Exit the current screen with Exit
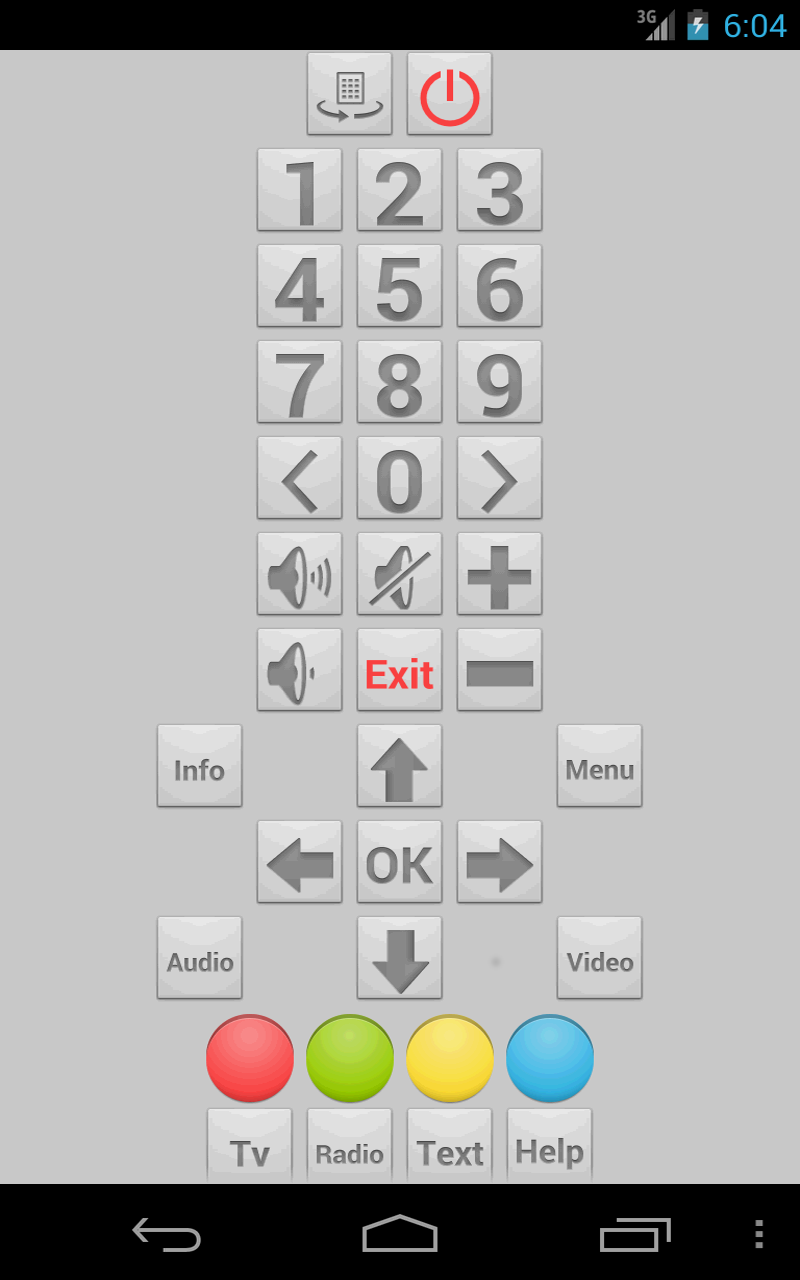Image resolution: width=800 pixels, height=1280 pixels. tap(399, 670)
